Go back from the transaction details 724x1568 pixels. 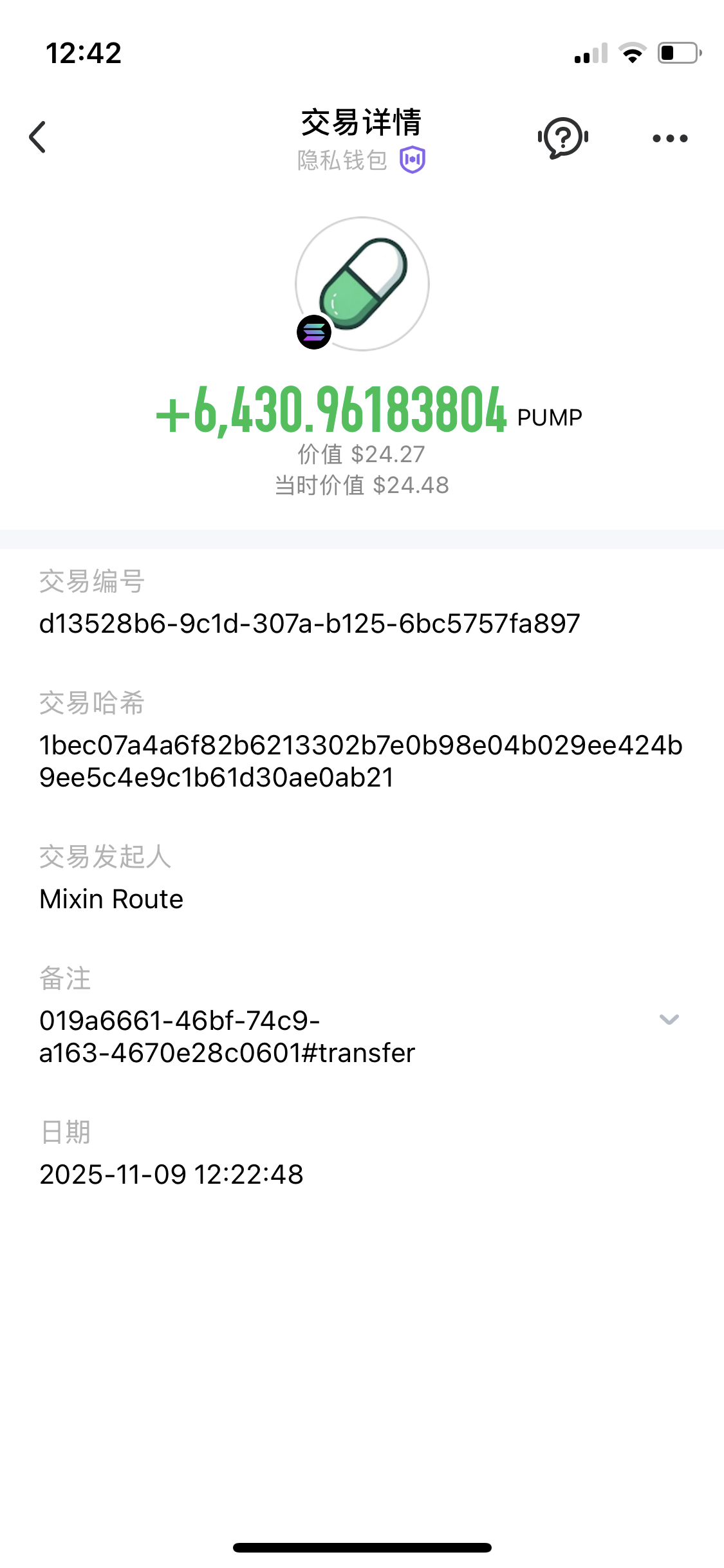pyautogui.click(x=38, y=137)
